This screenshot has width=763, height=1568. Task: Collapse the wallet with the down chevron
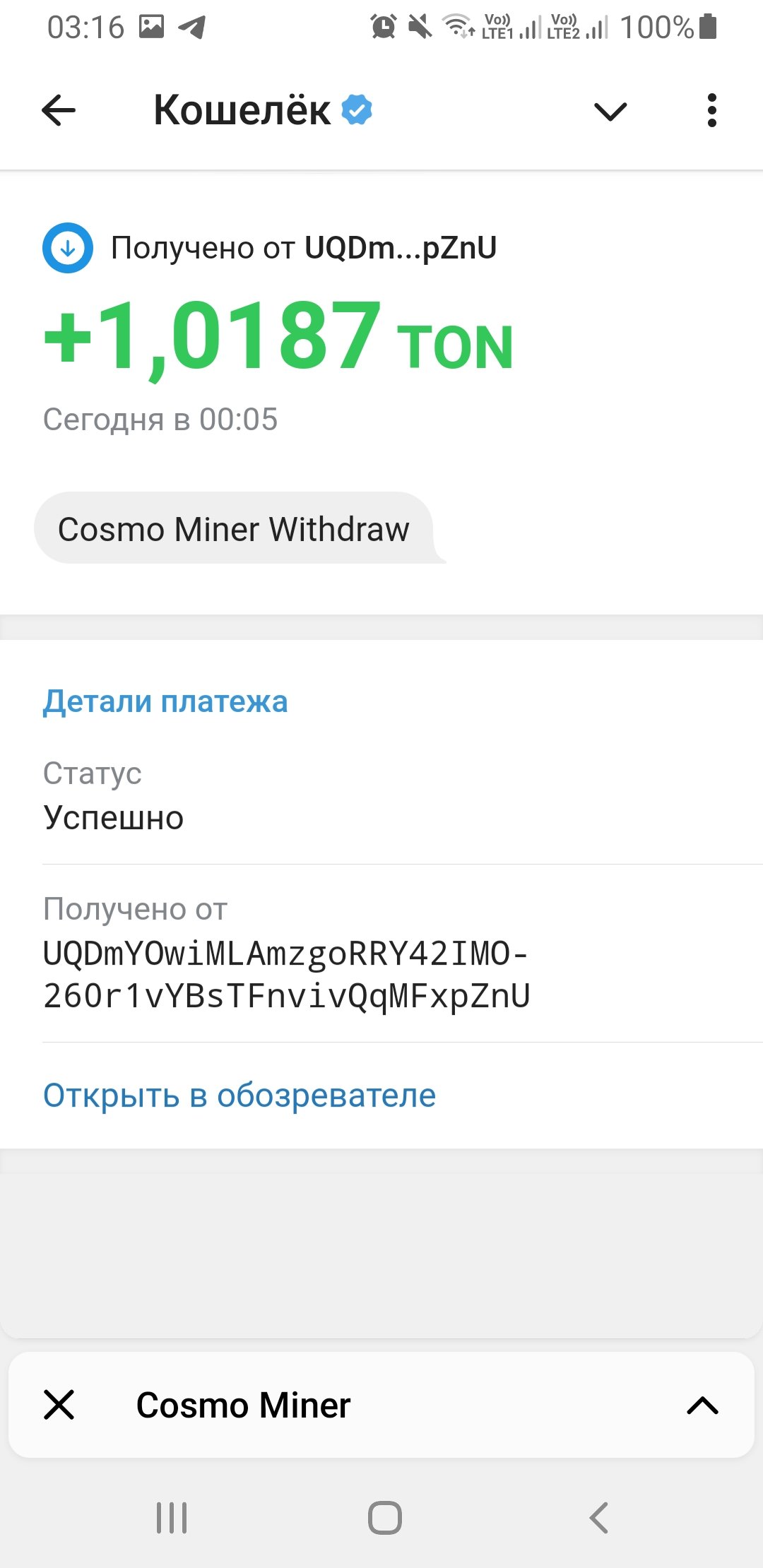pos(610,111)
